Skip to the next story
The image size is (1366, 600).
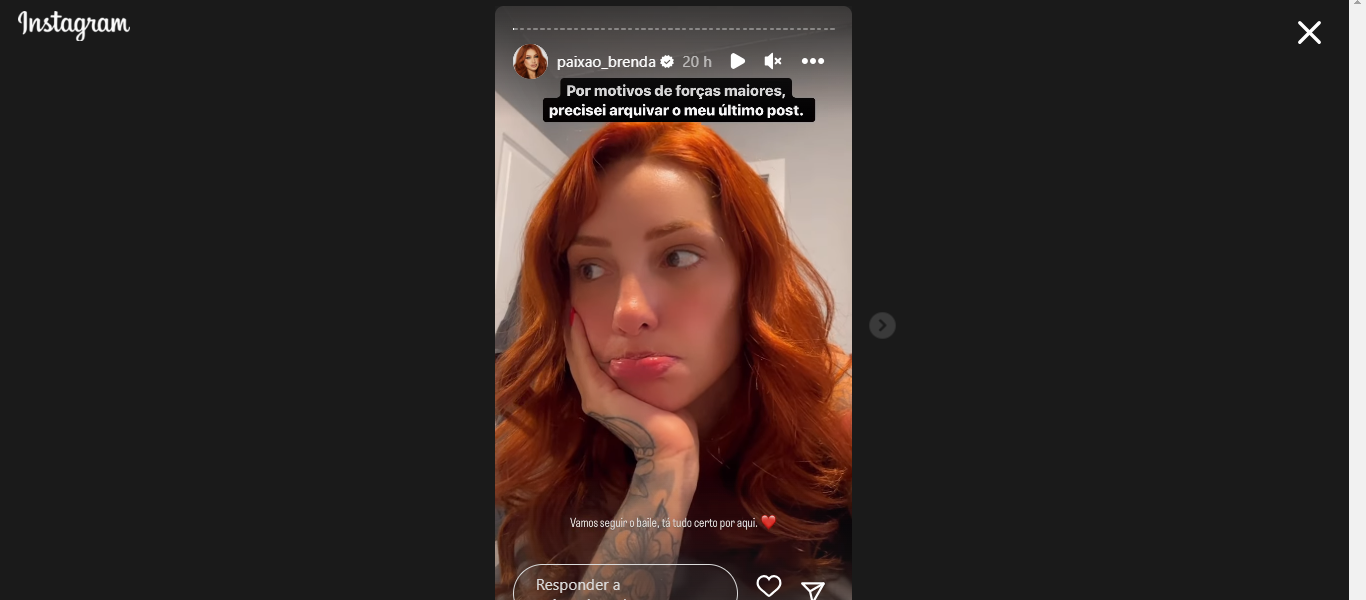(x=881, y=325)
